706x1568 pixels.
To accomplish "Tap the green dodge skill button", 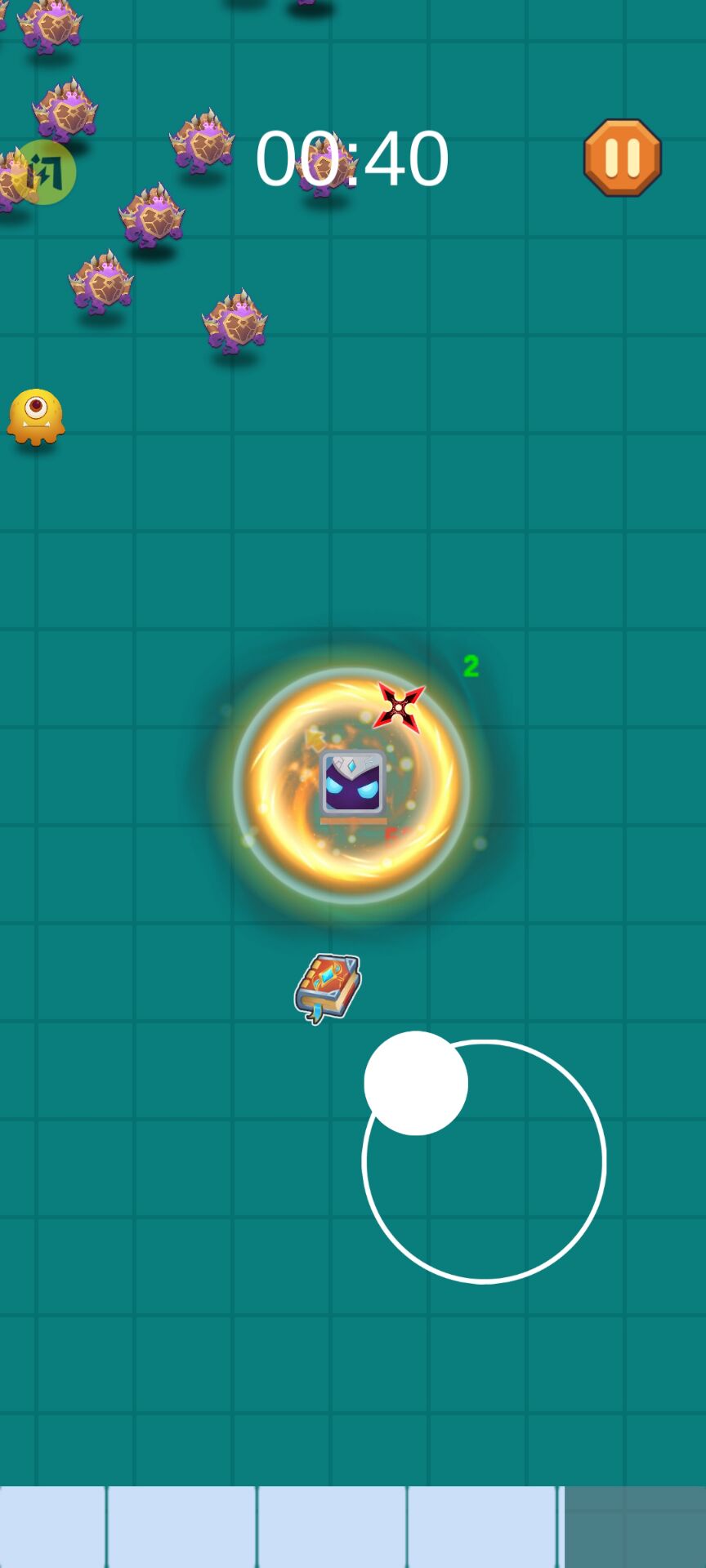I will (x=45, y=172).
